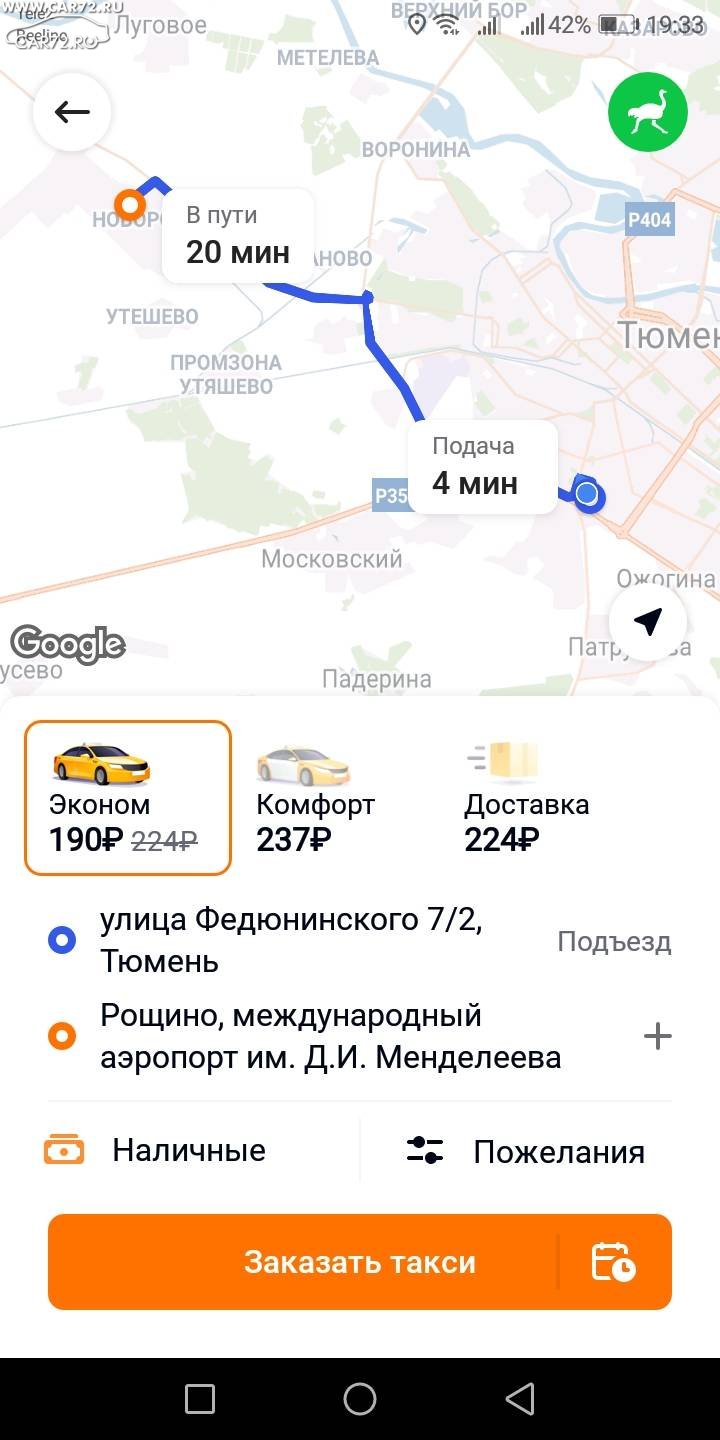Go back using the arrow on the map
The height and width of the screenshot is (1440, 720).
coord(72,112)
